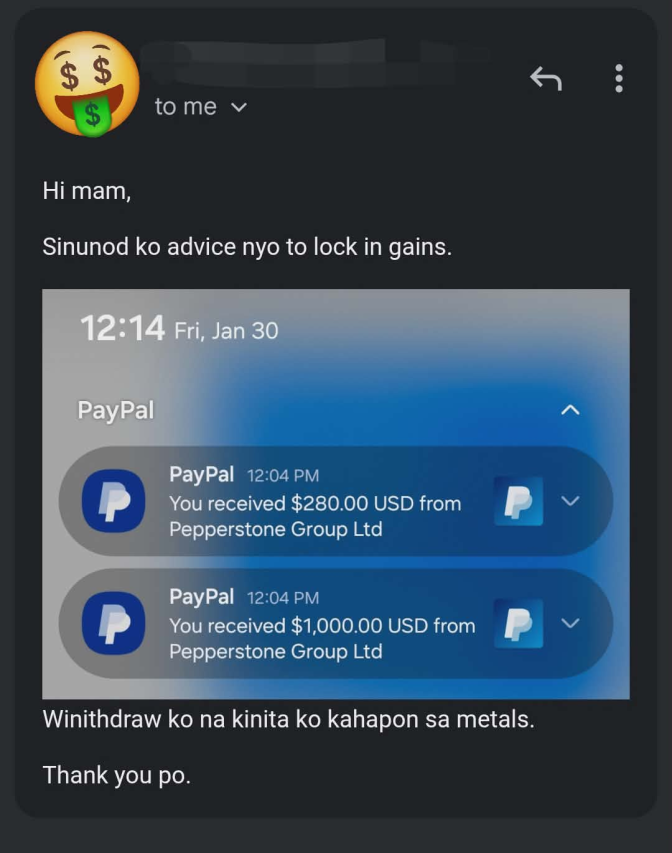Reply to this email
The width and height of the screenshot is (672, 853).
click(546, 79)
